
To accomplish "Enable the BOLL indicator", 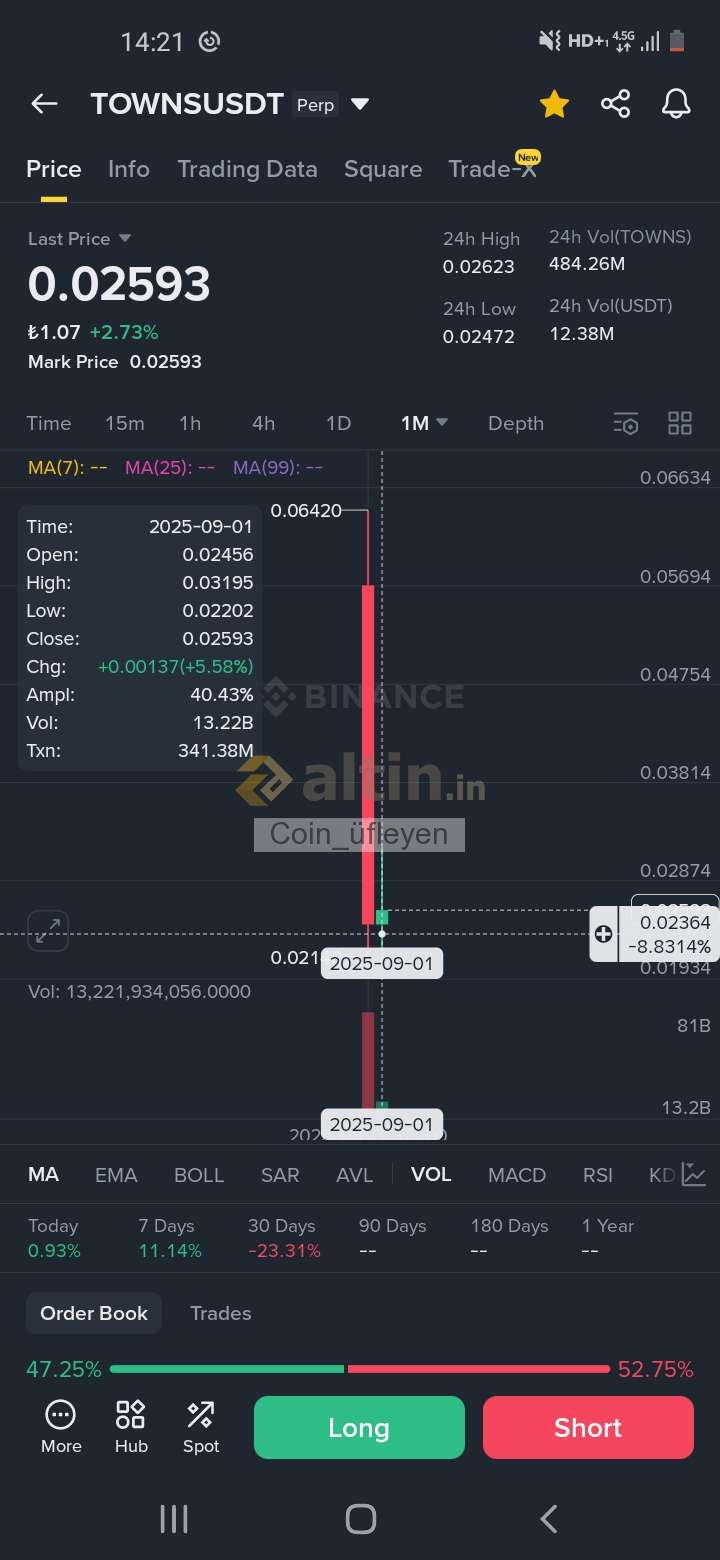I will pos(199,1175).
